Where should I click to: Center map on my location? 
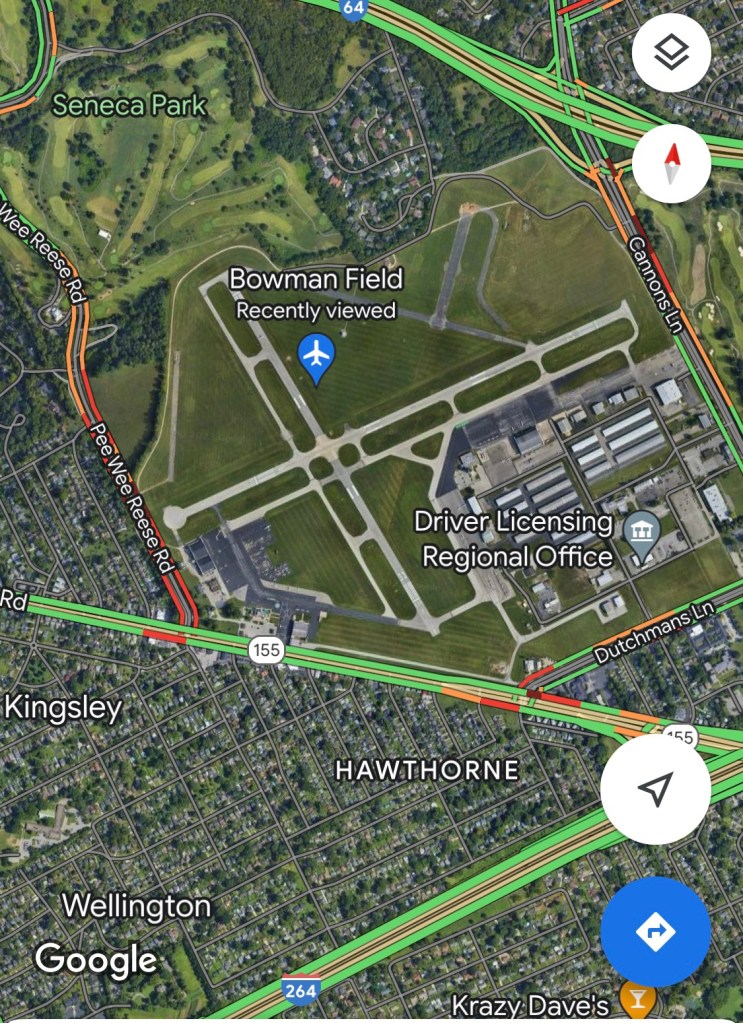[x=655, y=789]
